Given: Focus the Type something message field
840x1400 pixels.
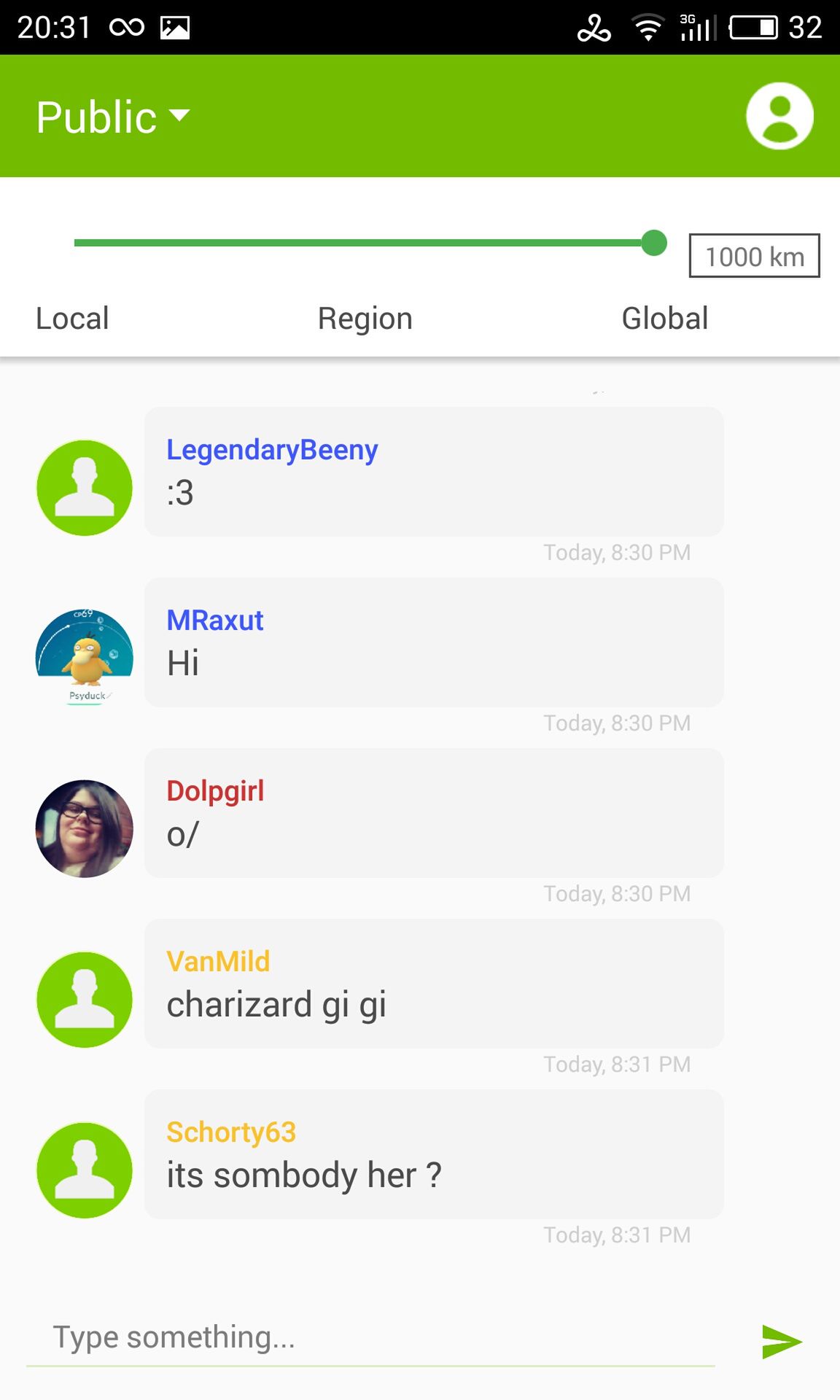Looking at the screenshot, I should click(370, 1337).
